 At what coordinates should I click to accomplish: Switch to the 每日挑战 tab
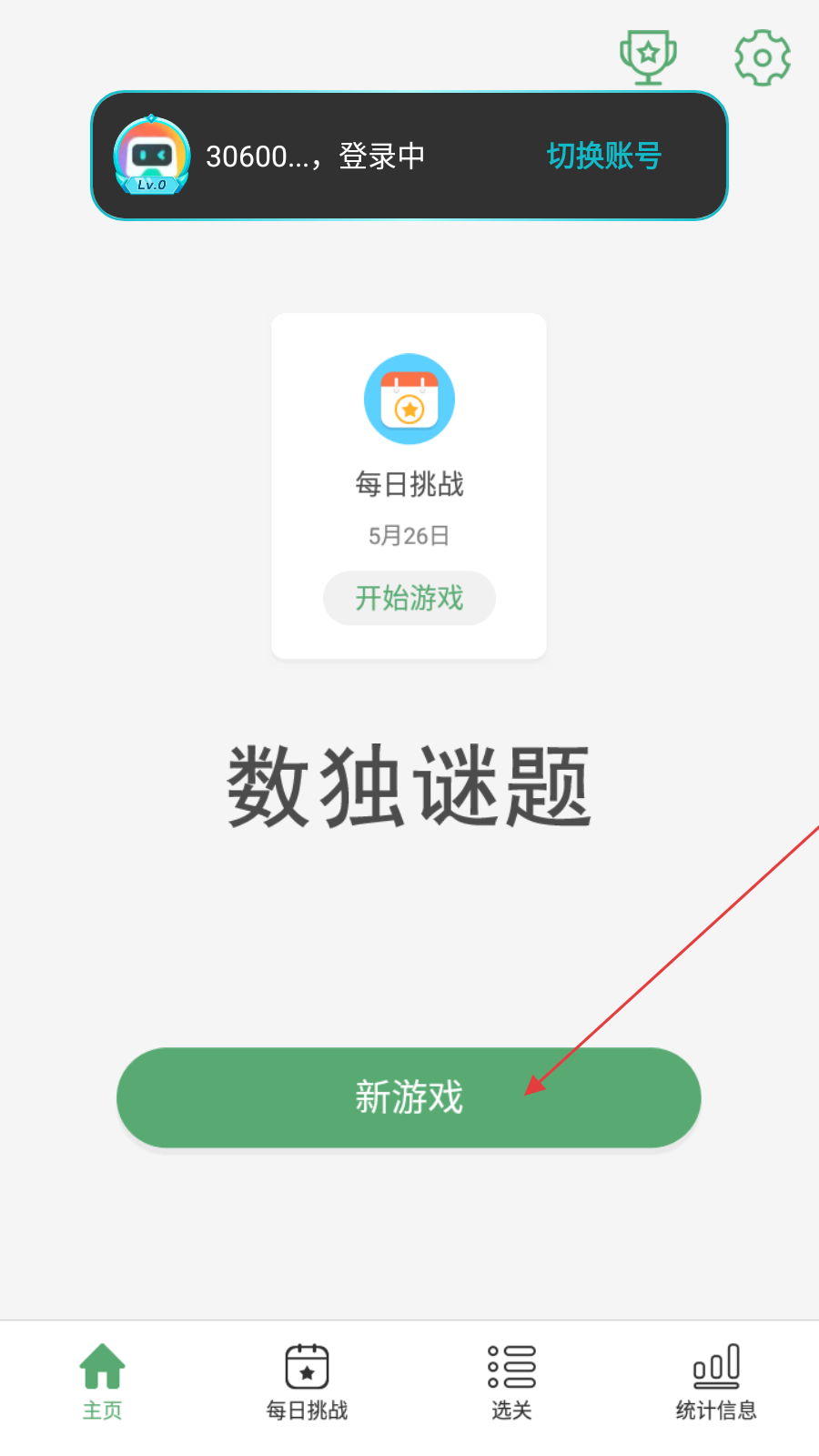(307, 1381)
